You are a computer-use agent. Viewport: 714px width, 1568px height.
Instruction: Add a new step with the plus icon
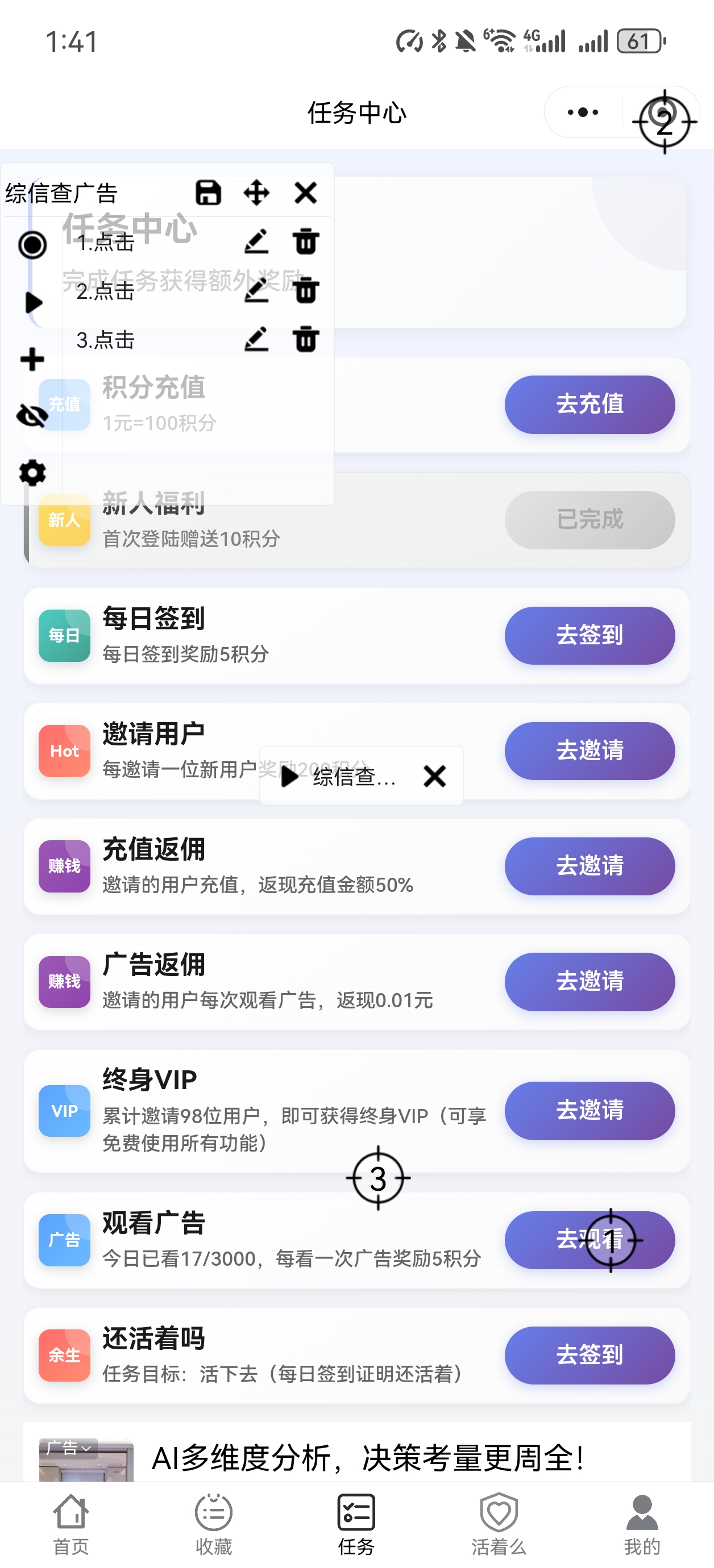point(32,359)
